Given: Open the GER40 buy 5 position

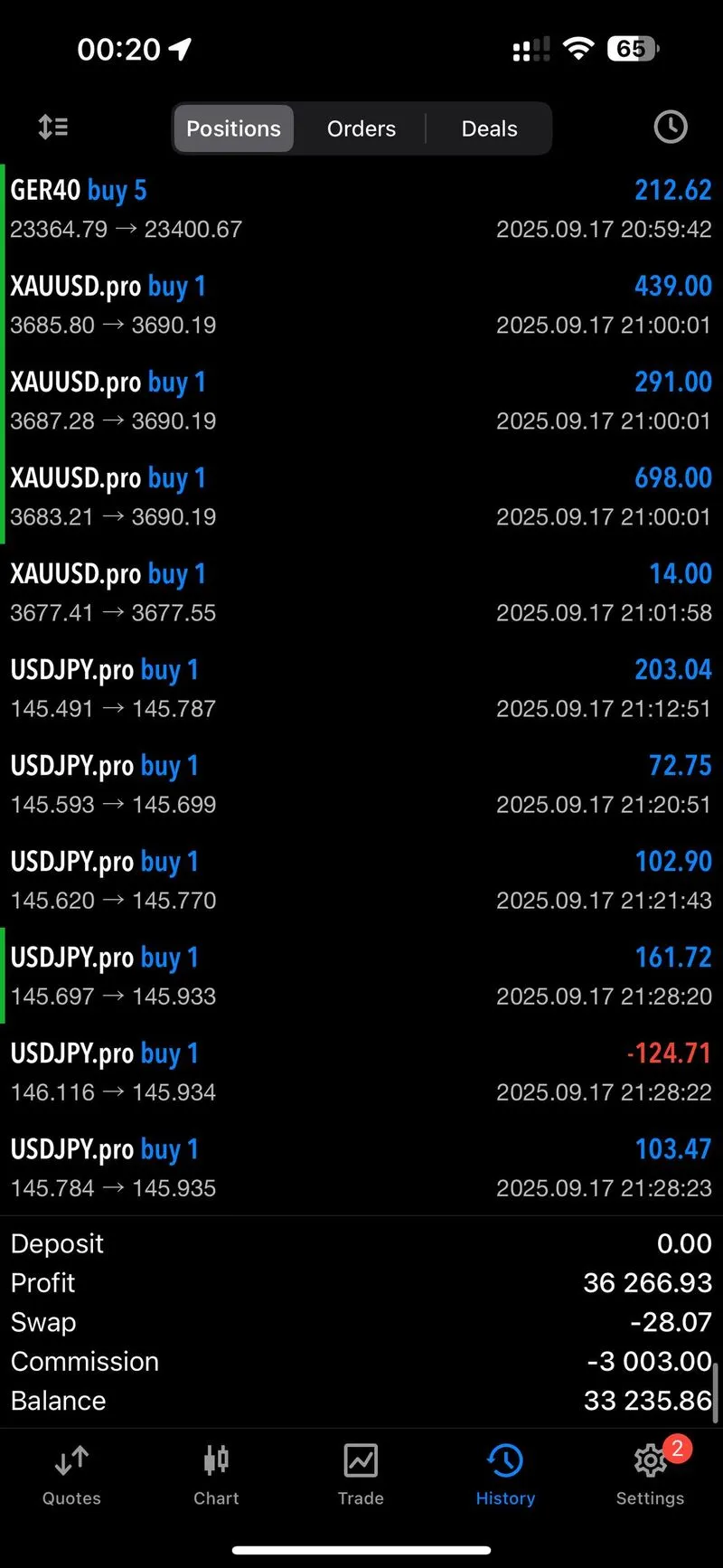Looking at the screenshot, I should click(361, 209).
